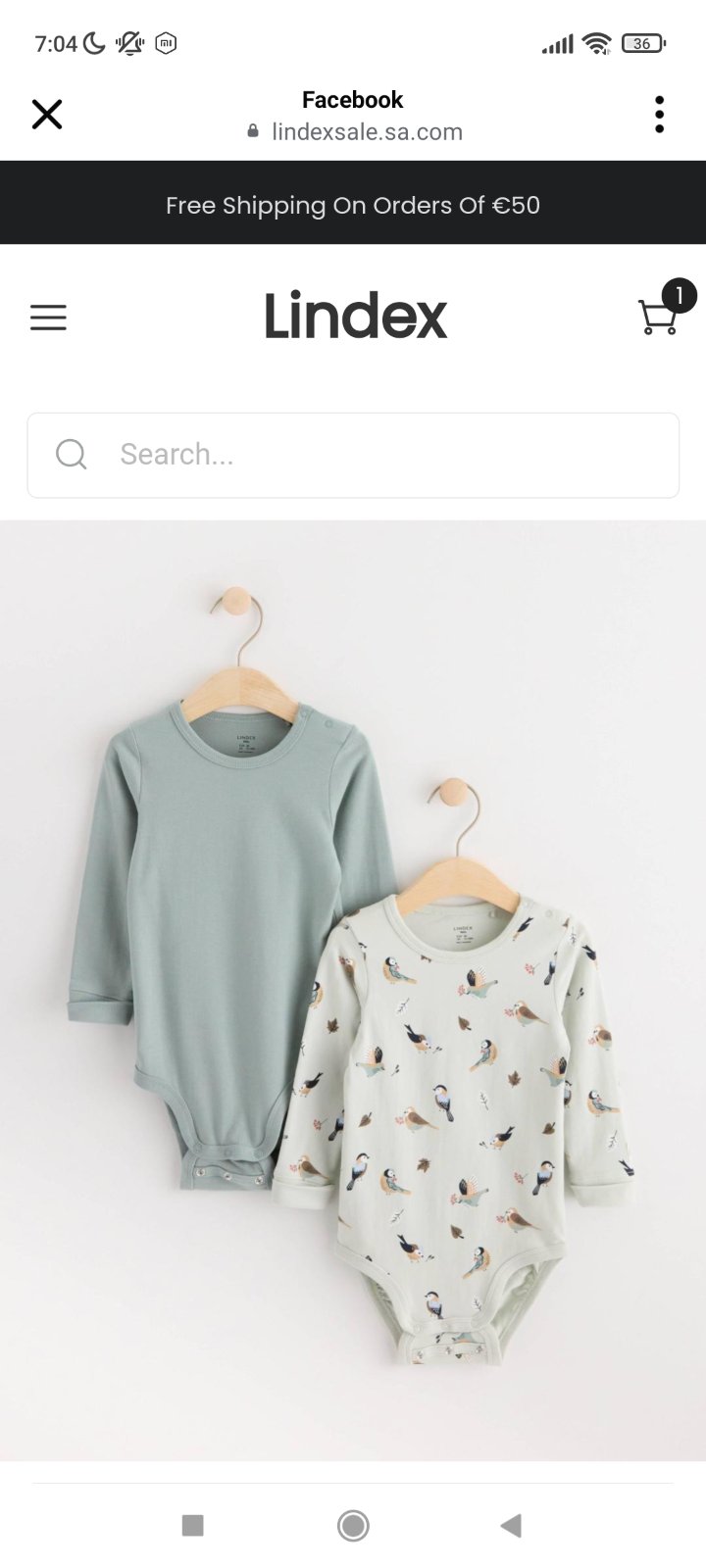Screen dimensions: 706x1568
Task: Go back with system back button
Action: click(x=511, y=1525)
